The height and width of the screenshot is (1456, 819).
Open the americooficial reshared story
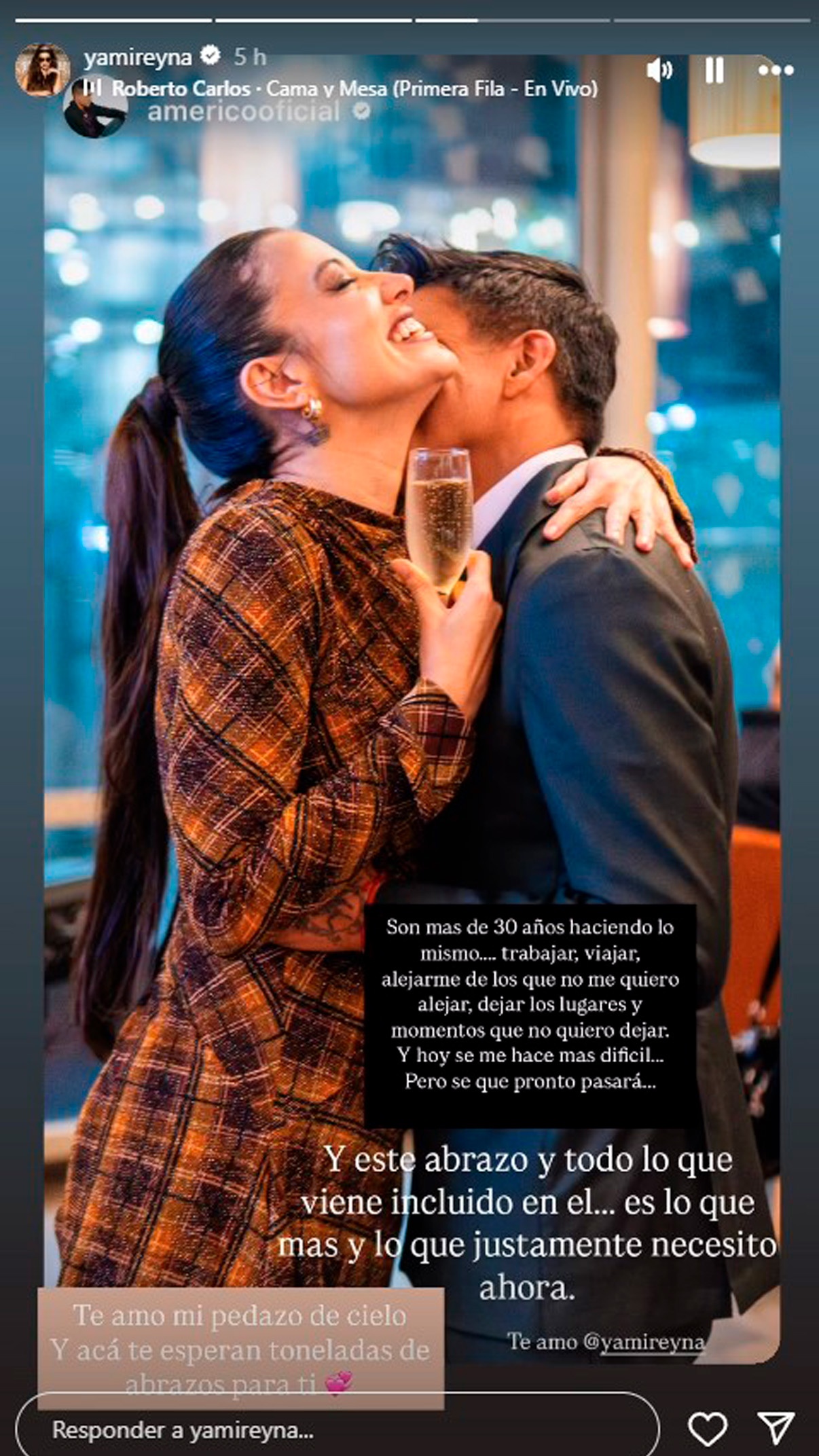(x=243, y=112)
